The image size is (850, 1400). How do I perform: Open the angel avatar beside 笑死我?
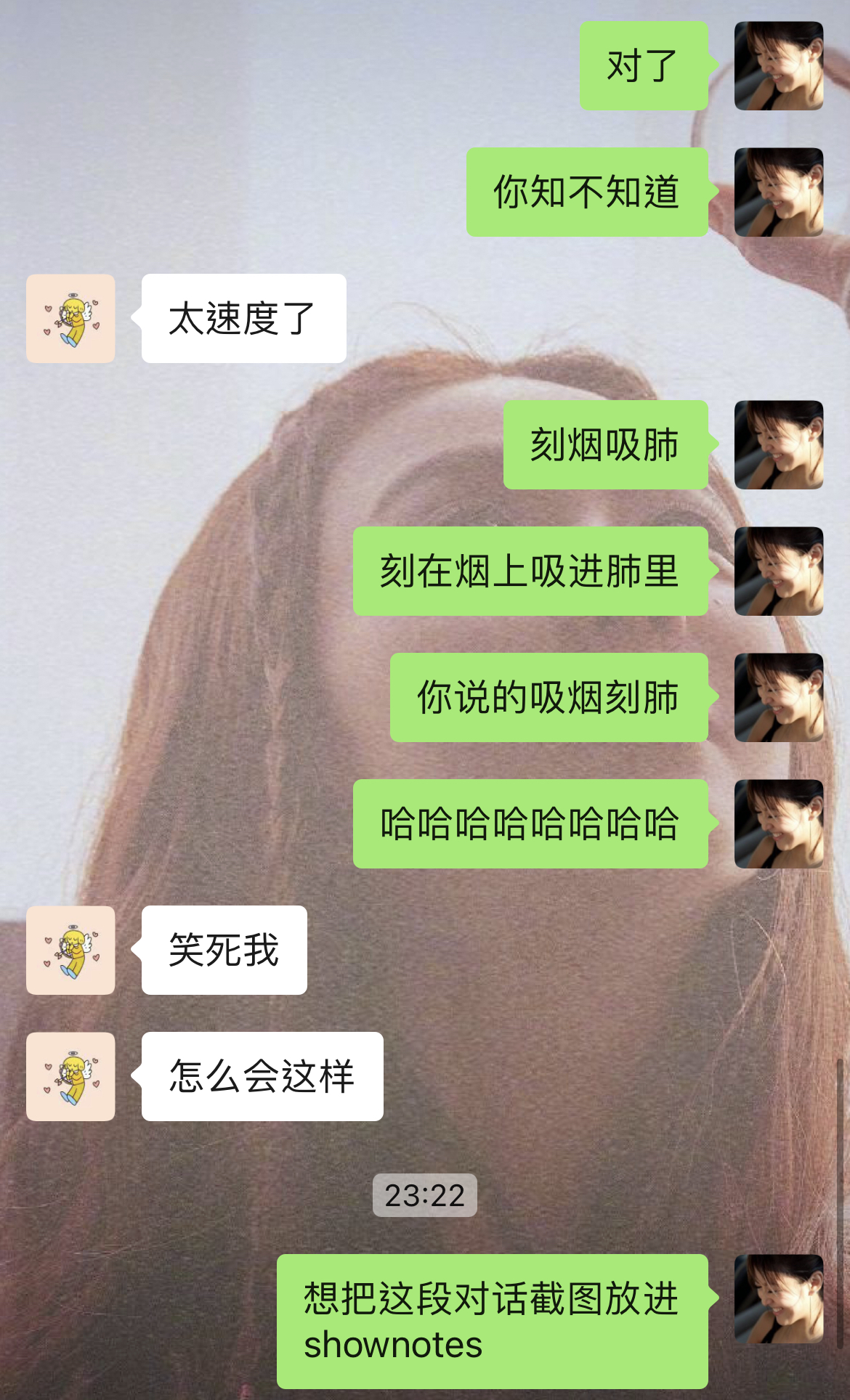pyautogui.click(x=70, y=951)
